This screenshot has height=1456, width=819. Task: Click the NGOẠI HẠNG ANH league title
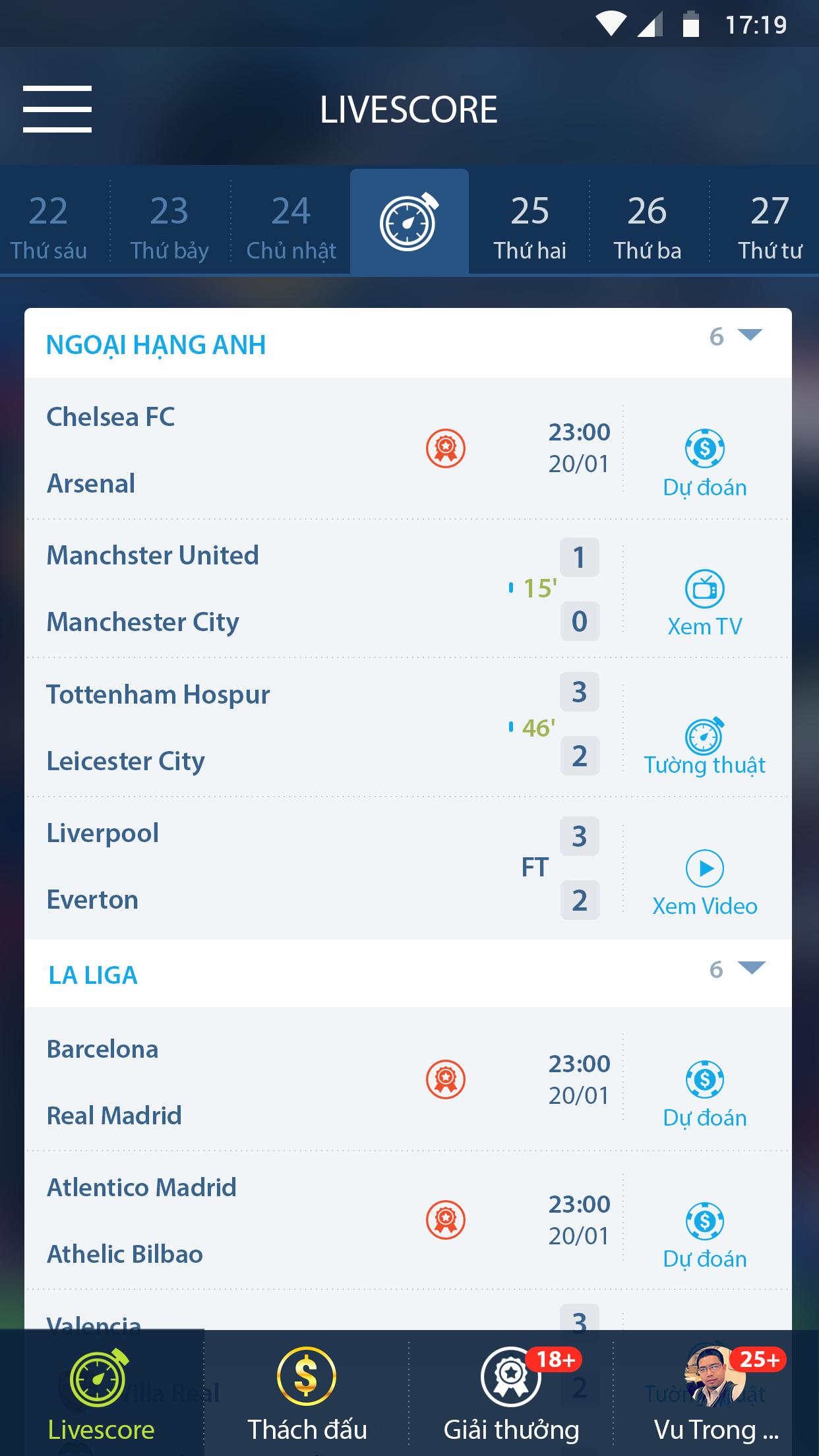point(155,344)
